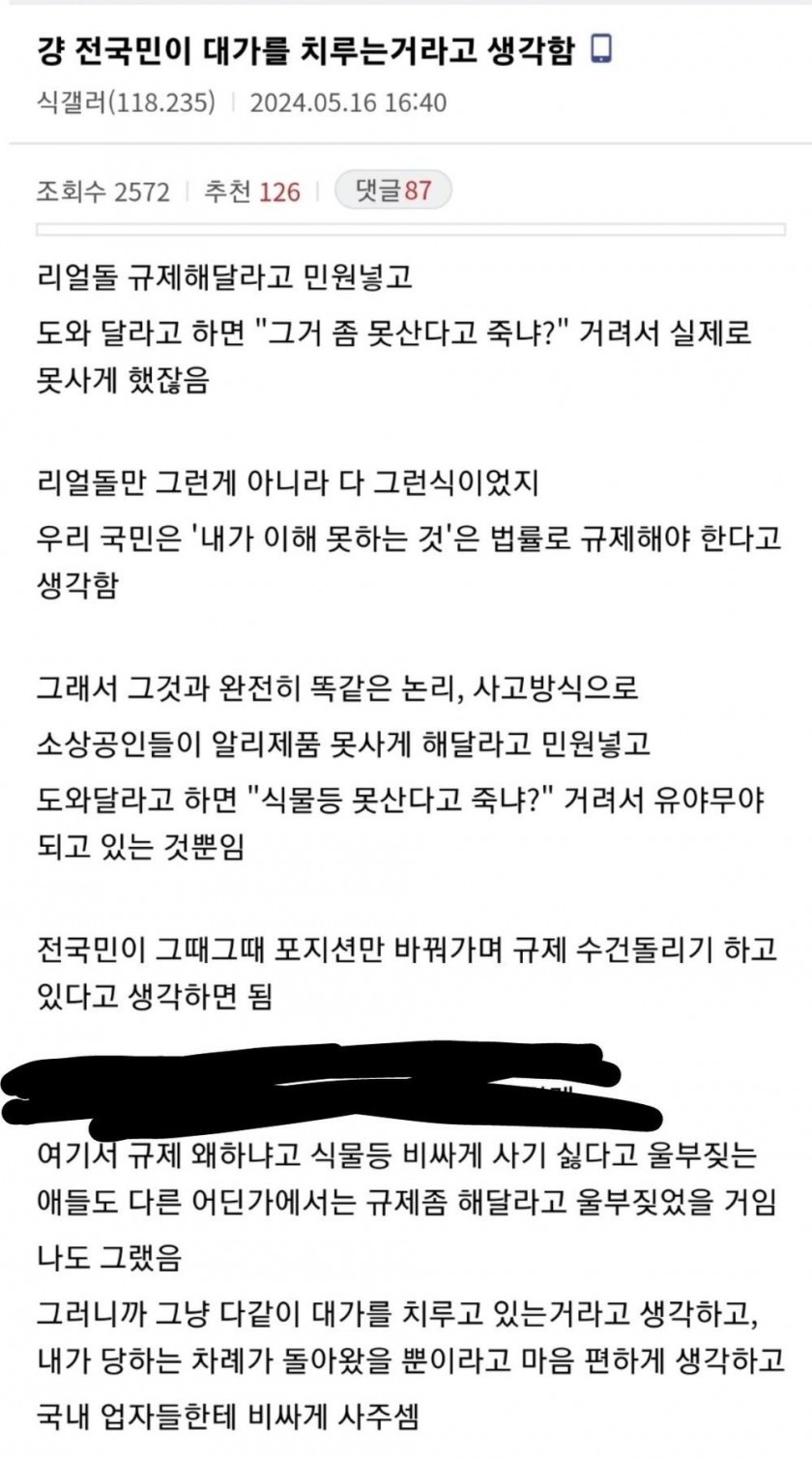
Task: Open author 식갤러(118.235) profile
Action: tap(126, 102)
